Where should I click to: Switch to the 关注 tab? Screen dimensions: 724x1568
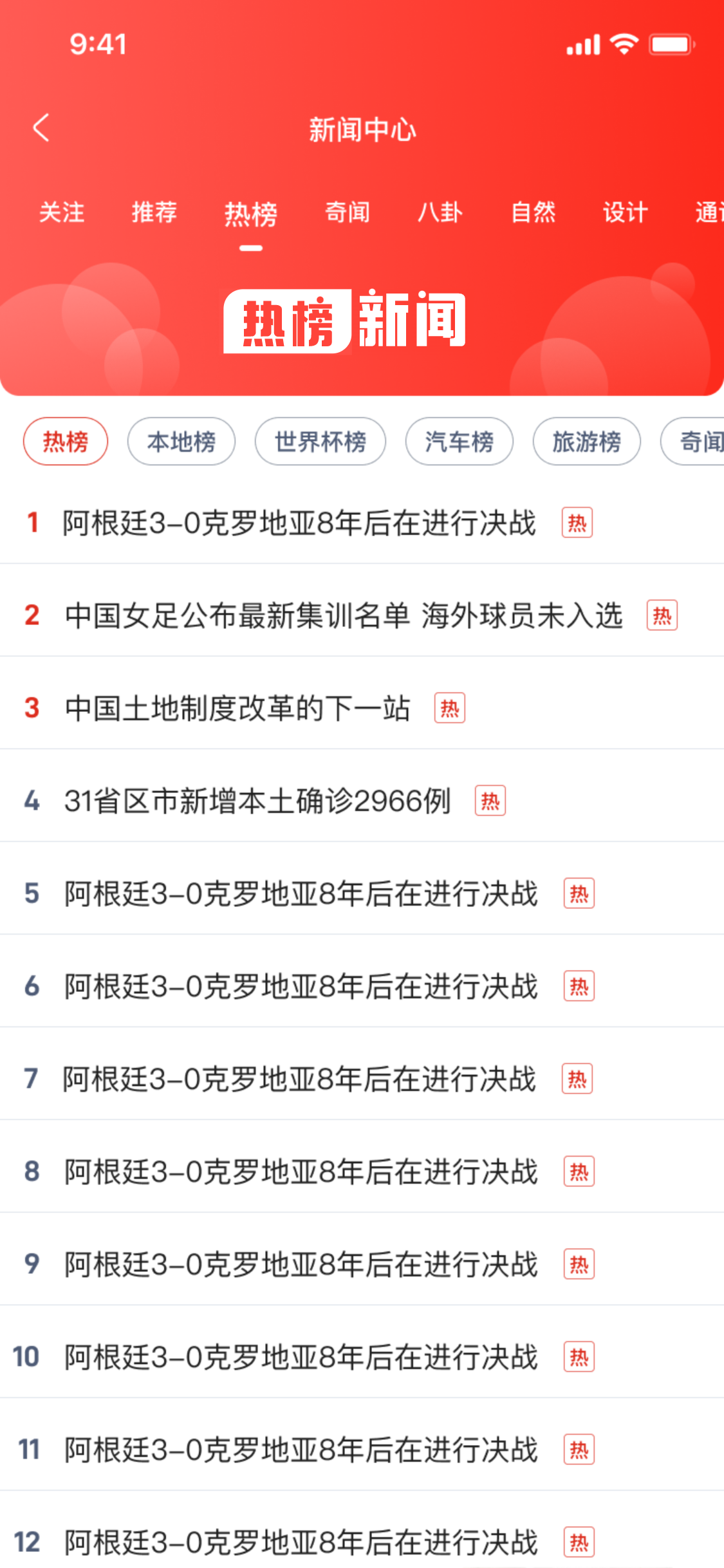(62, 212)
